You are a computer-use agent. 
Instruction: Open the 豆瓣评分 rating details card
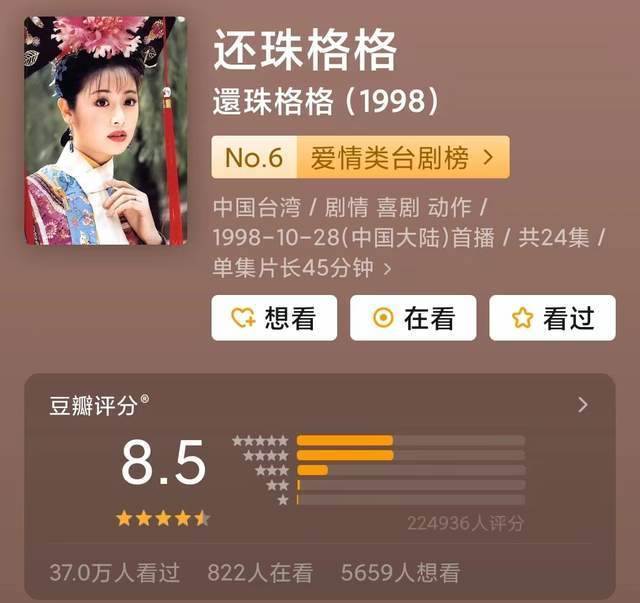(x=582, y=405)
